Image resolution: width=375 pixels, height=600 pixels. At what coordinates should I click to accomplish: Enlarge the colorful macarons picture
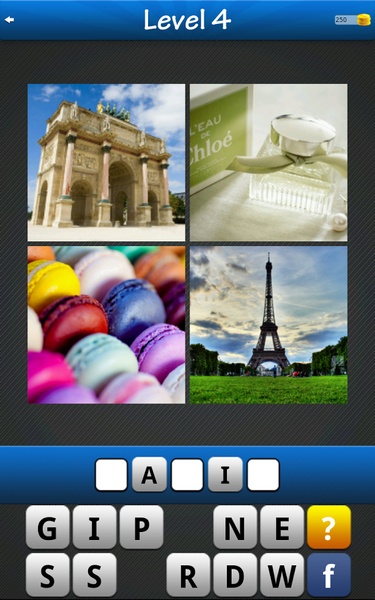(x=106, y=324)
